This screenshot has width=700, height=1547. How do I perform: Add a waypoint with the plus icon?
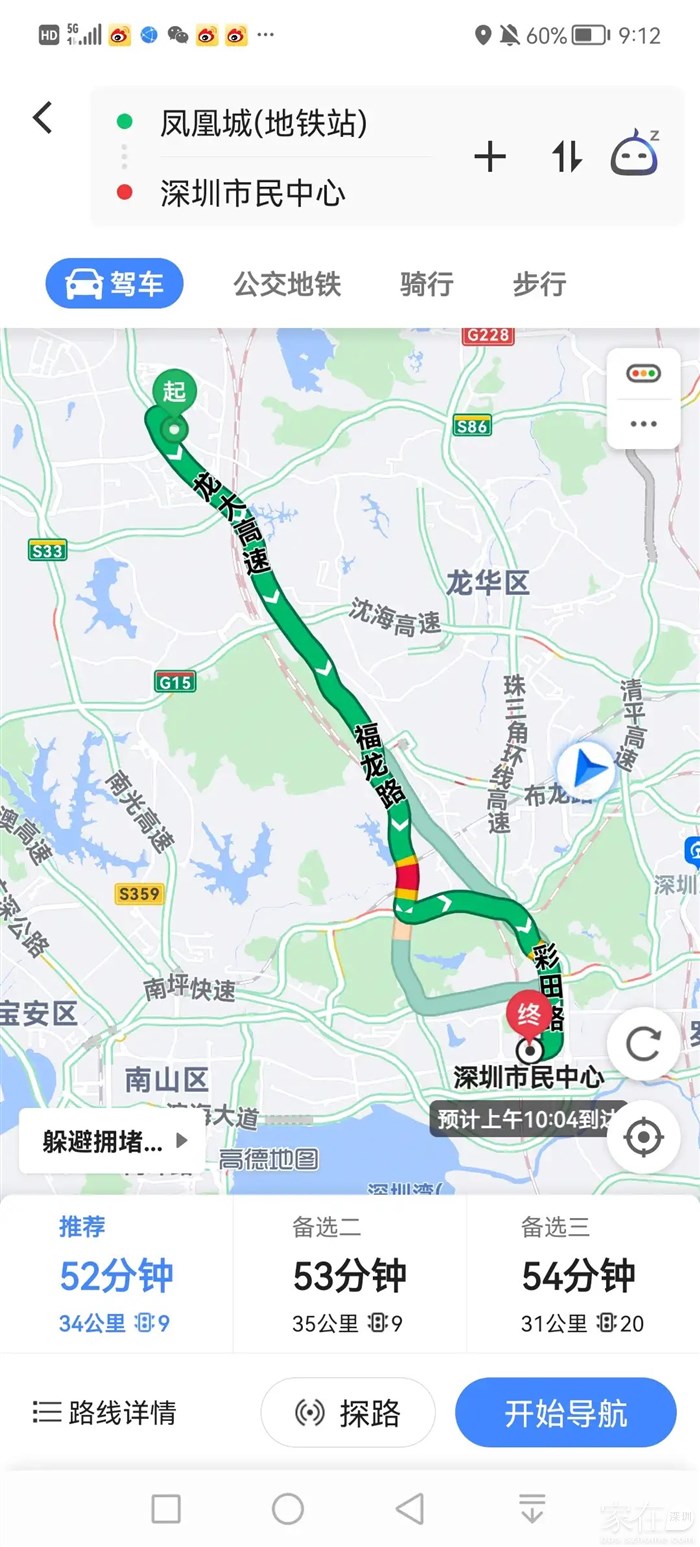coord(489,157)
